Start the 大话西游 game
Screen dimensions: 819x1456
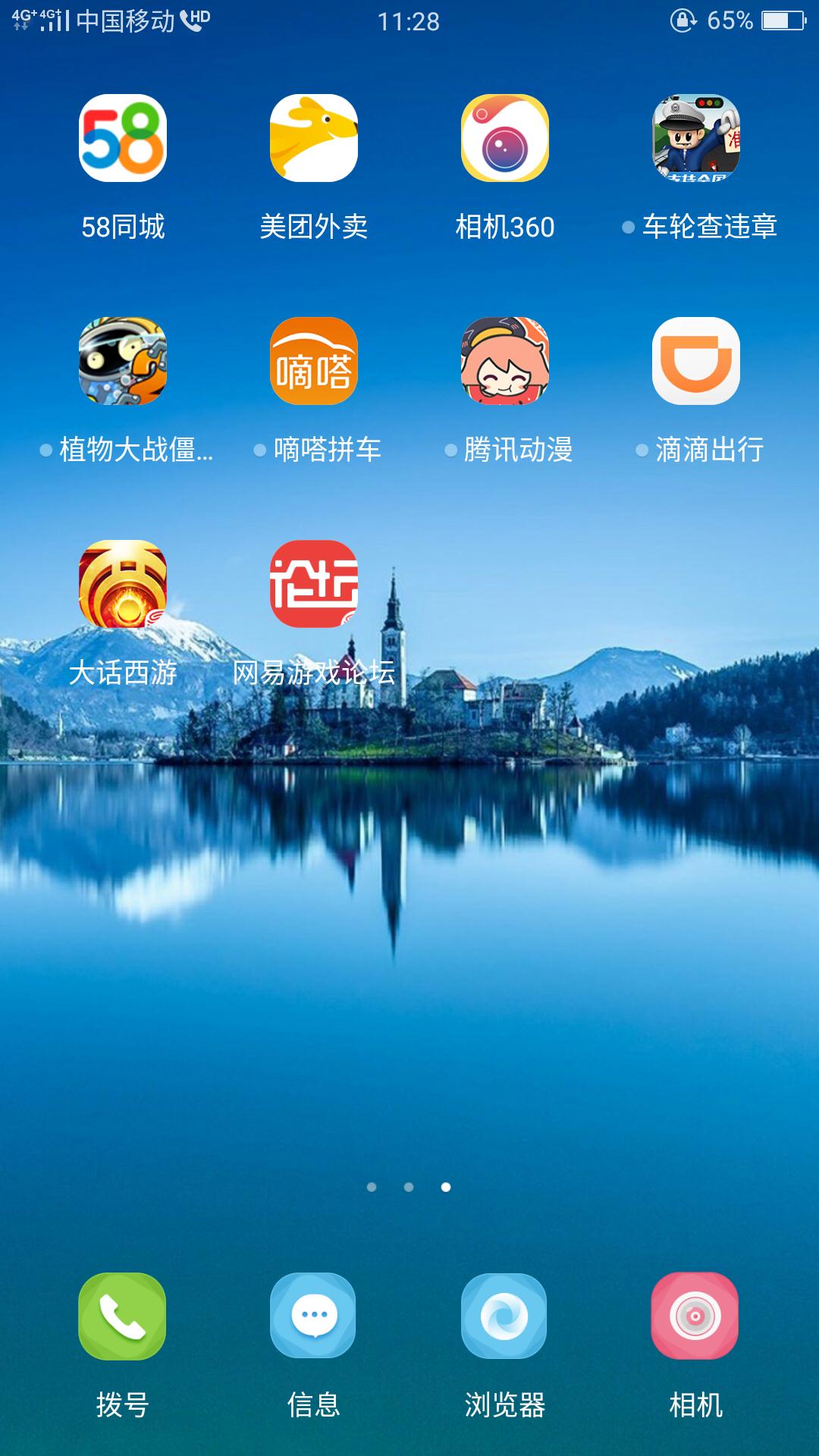pos(123,584)
